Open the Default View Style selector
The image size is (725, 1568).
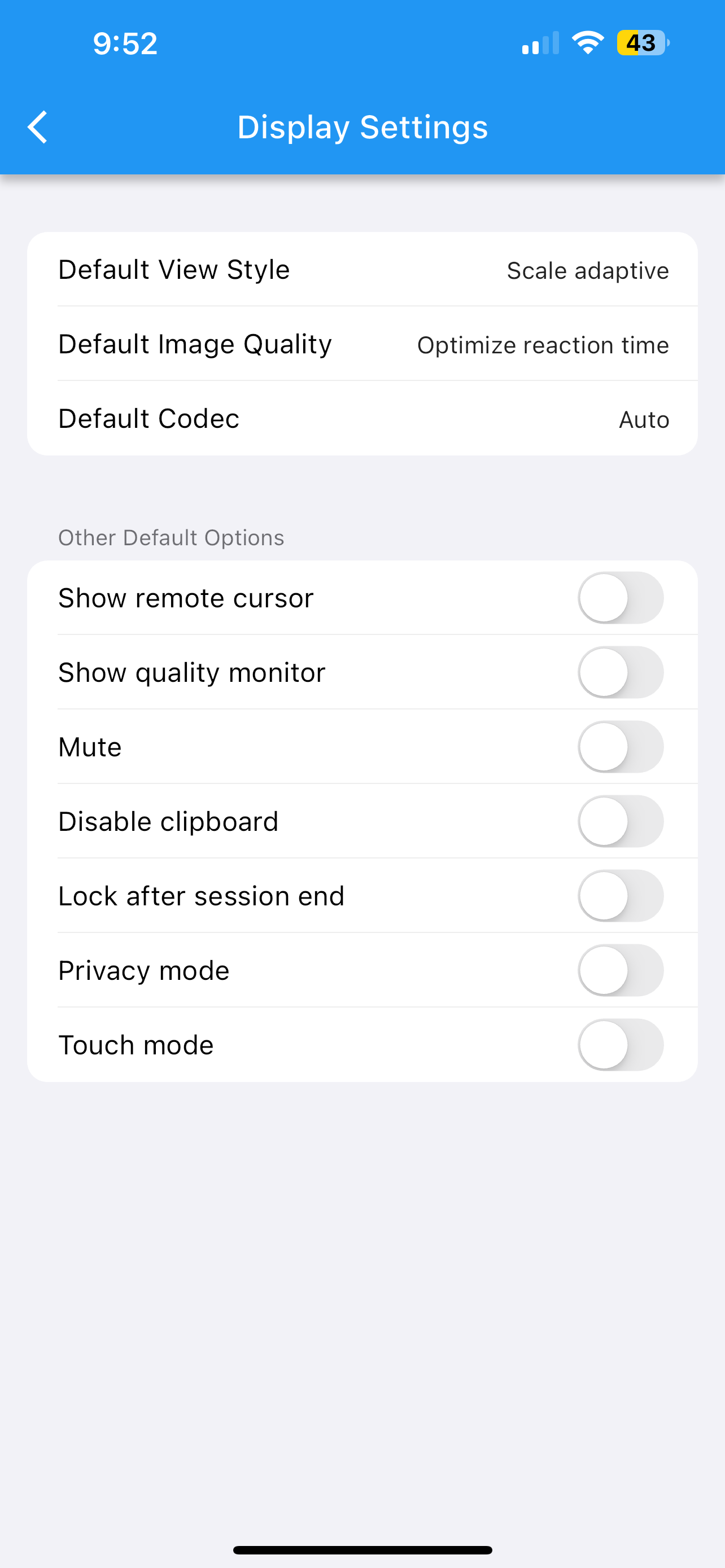point(362,270)
